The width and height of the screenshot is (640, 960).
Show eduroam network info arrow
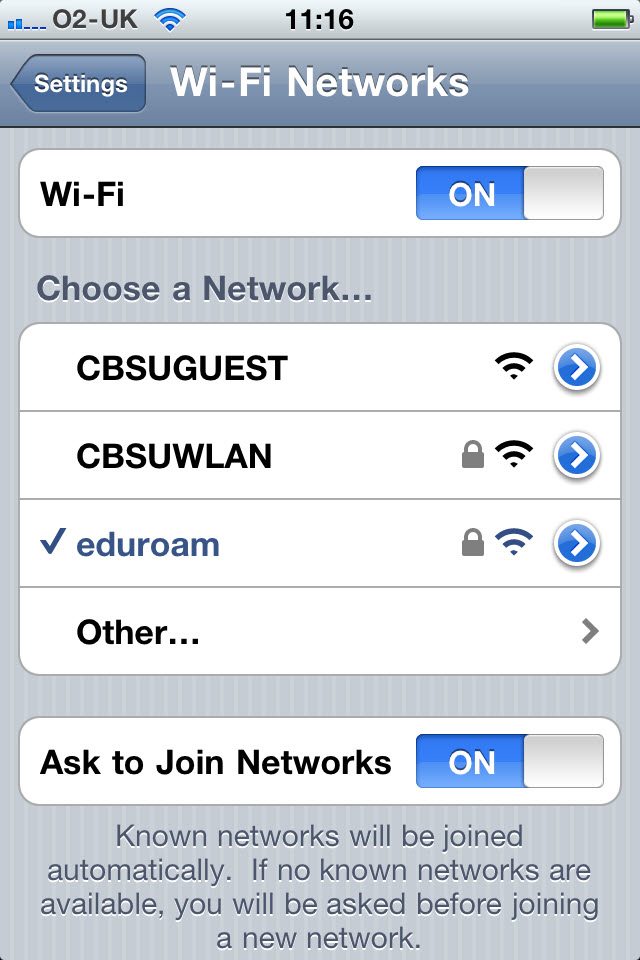[x=577, y=545]
